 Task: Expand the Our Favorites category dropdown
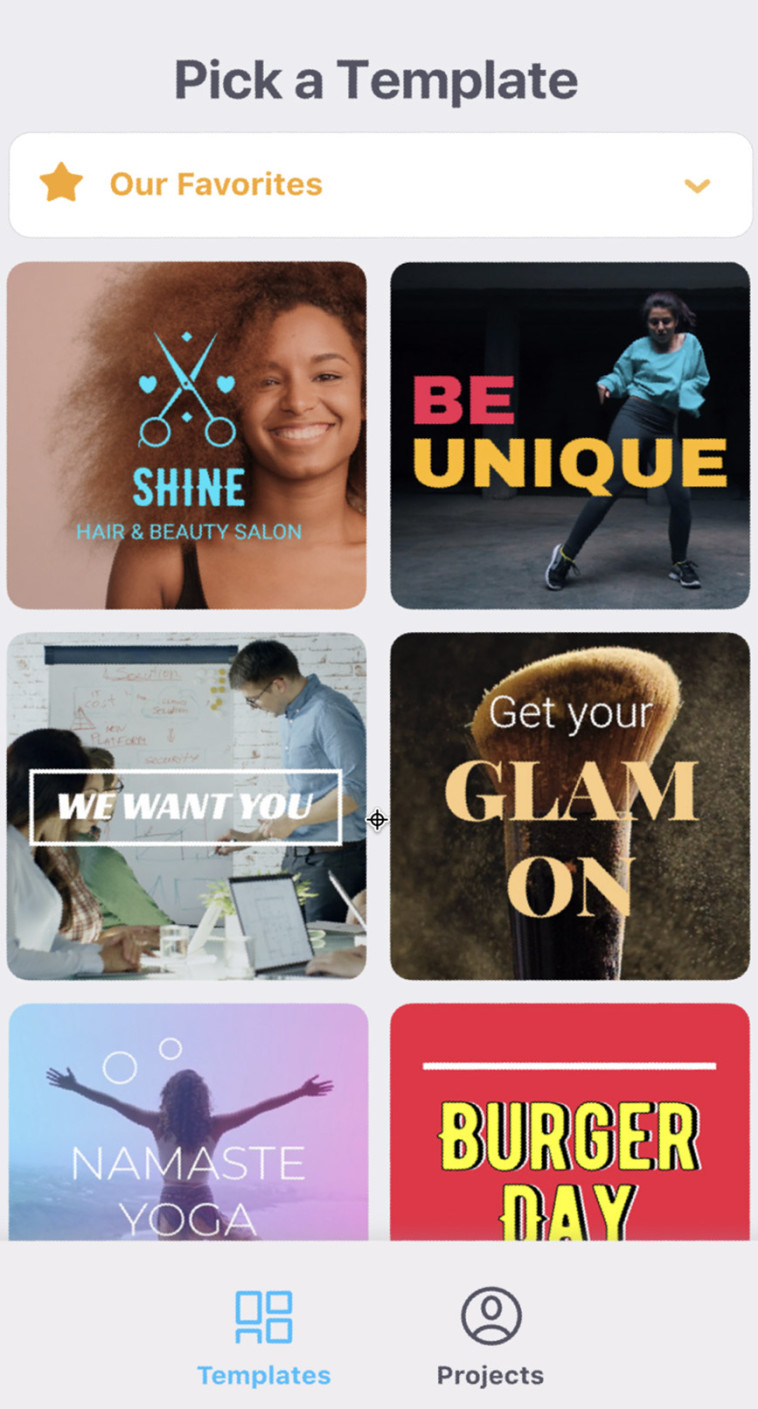tap(696, 185)
